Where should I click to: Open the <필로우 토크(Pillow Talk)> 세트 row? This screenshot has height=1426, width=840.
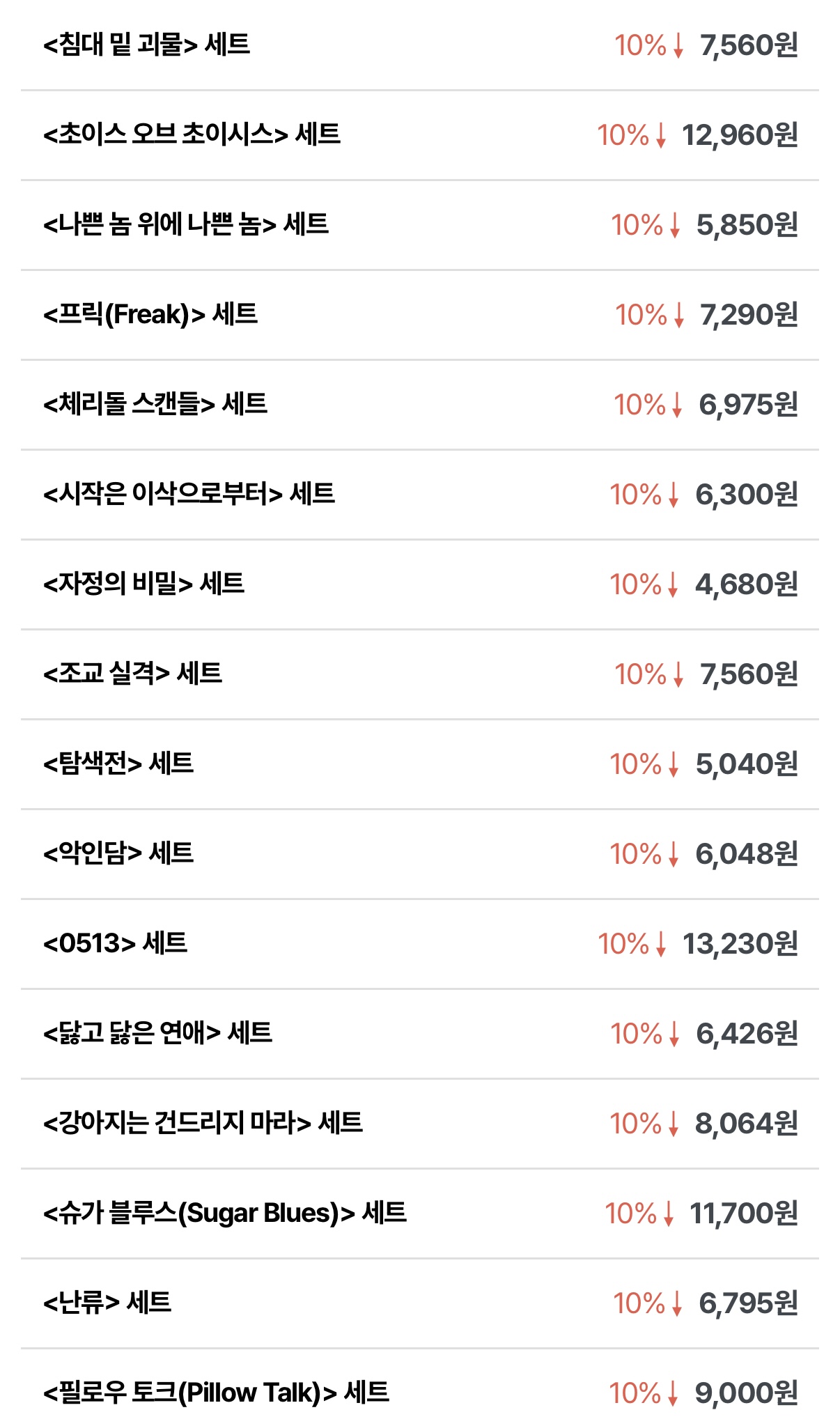coord(217,1393)
